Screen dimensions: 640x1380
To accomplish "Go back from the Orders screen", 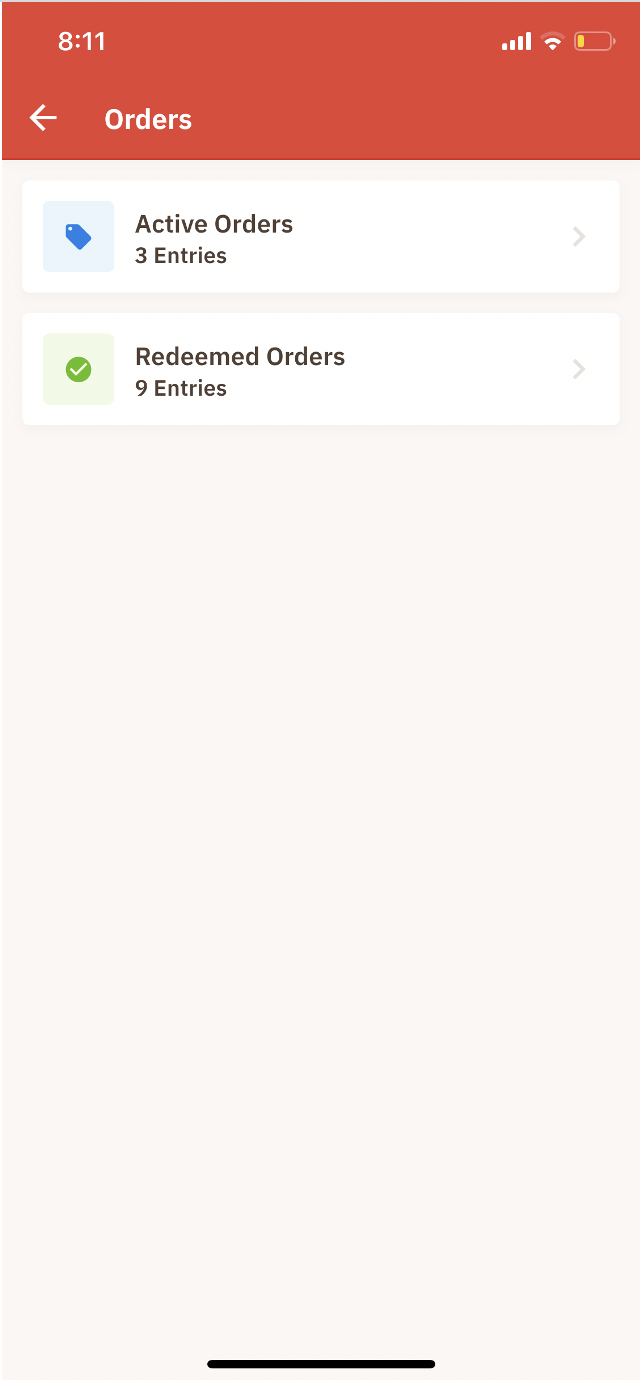I will [x=43, y=118].
